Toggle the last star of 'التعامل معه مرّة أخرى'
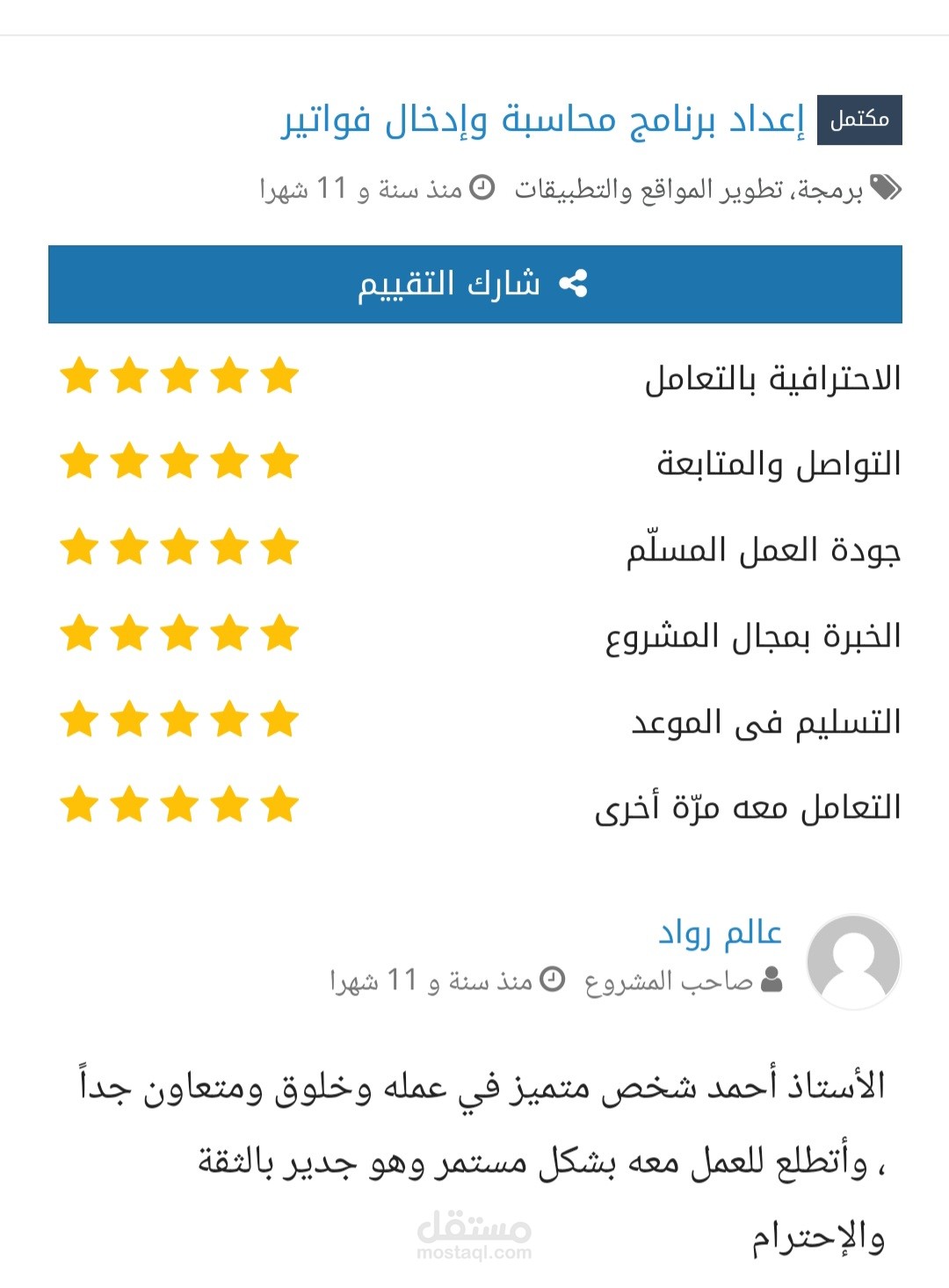Screen dimensions: 949x1288 pos(78,804)
